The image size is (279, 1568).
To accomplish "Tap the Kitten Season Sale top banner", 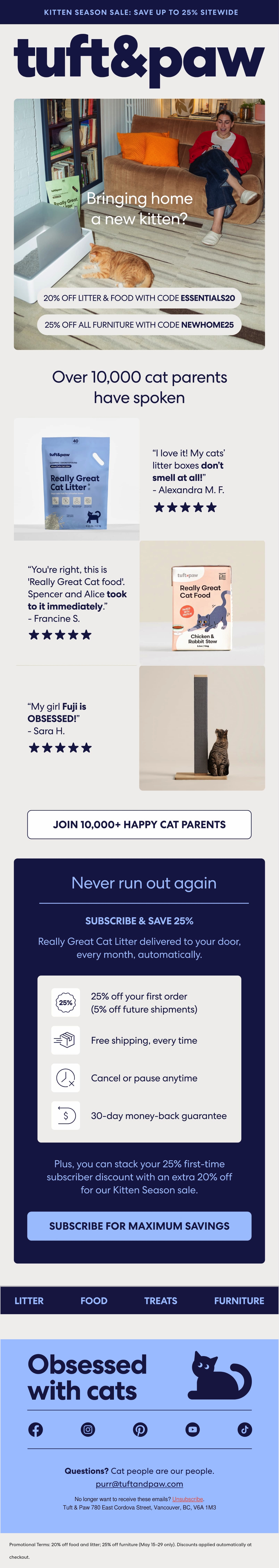I will [139, 12].
